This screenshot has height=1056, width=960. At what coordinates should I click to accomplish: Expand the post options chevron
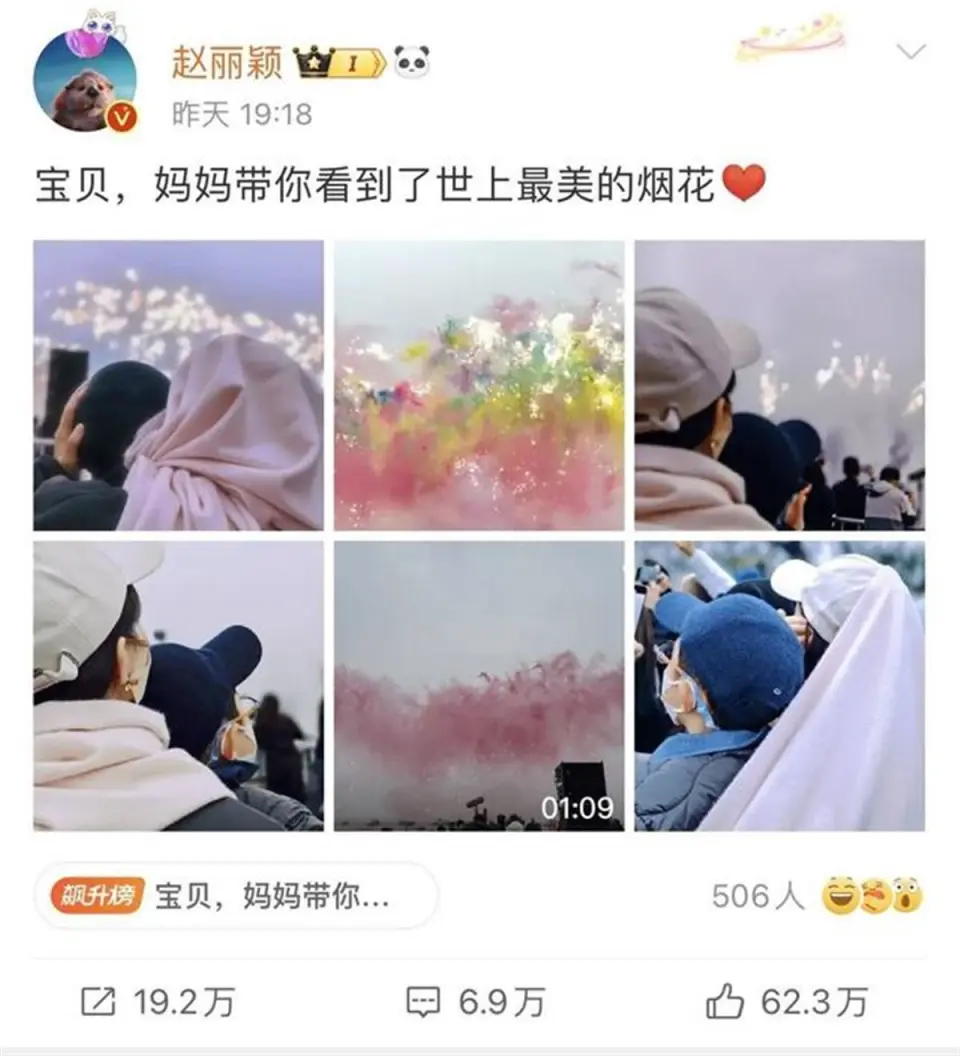pyautogui.click(x=911, y=53)
